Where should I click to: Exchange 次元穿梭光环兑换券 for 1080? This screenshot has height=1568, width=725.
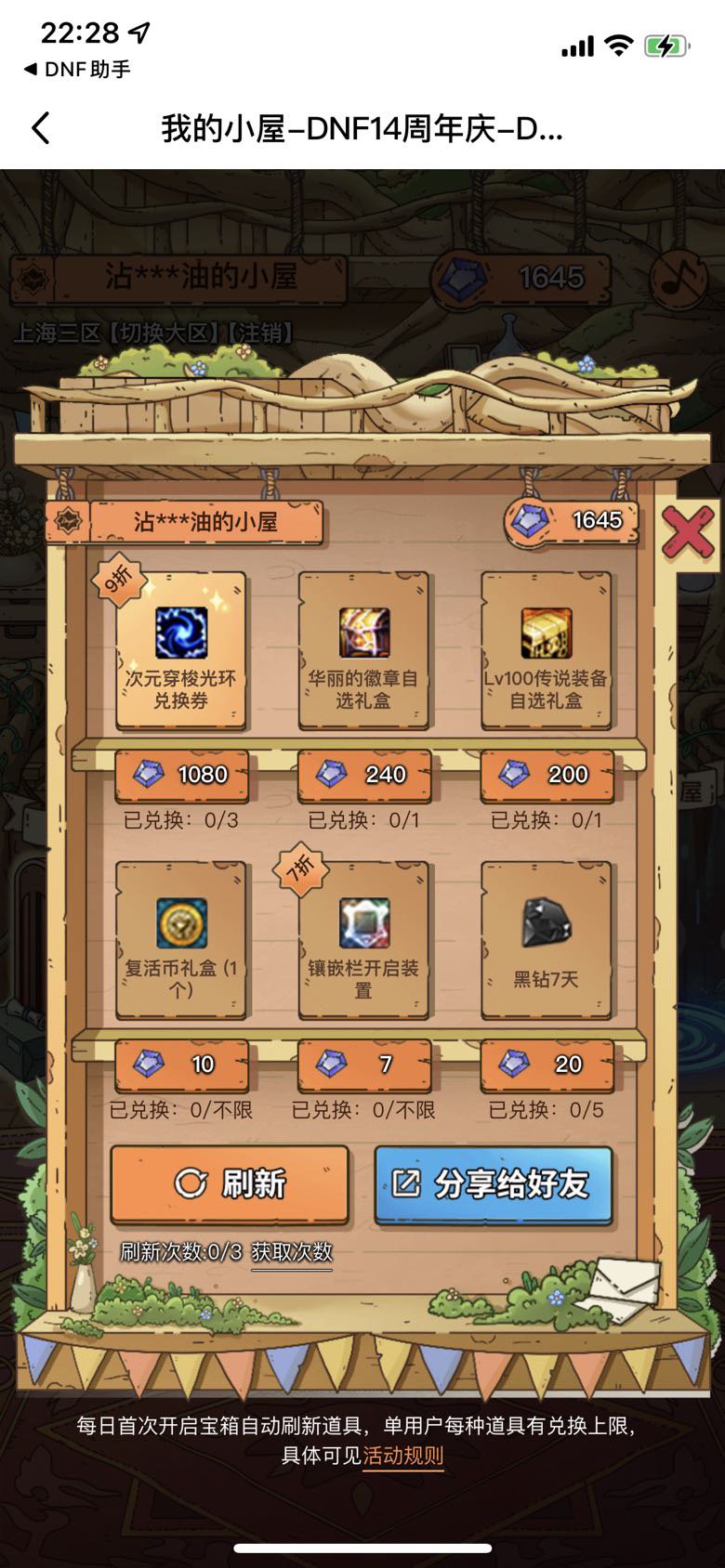pos(181,775)
